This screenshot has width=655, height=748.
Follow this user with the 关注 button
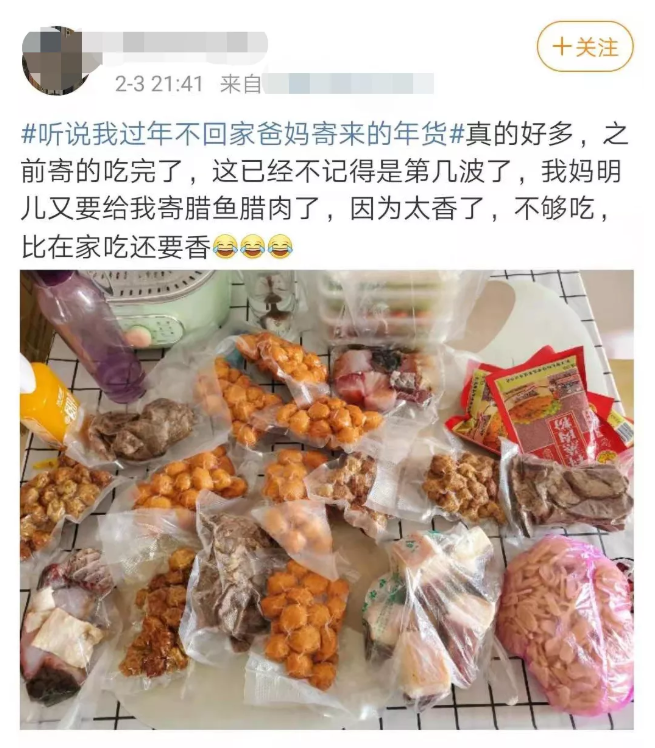tap(585, 47)
